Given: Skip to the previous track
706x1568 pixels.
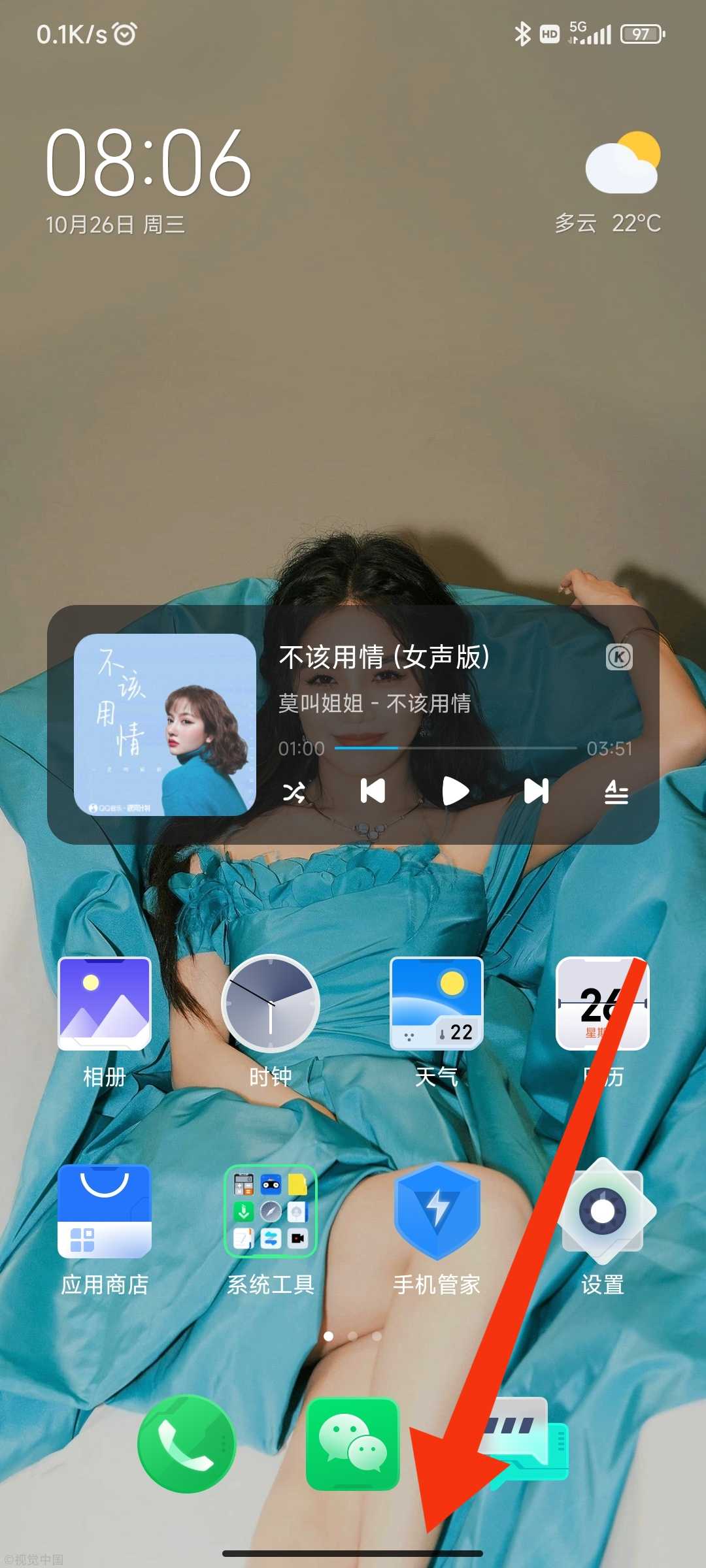Looking at the screenshot, I should (373, 791).
